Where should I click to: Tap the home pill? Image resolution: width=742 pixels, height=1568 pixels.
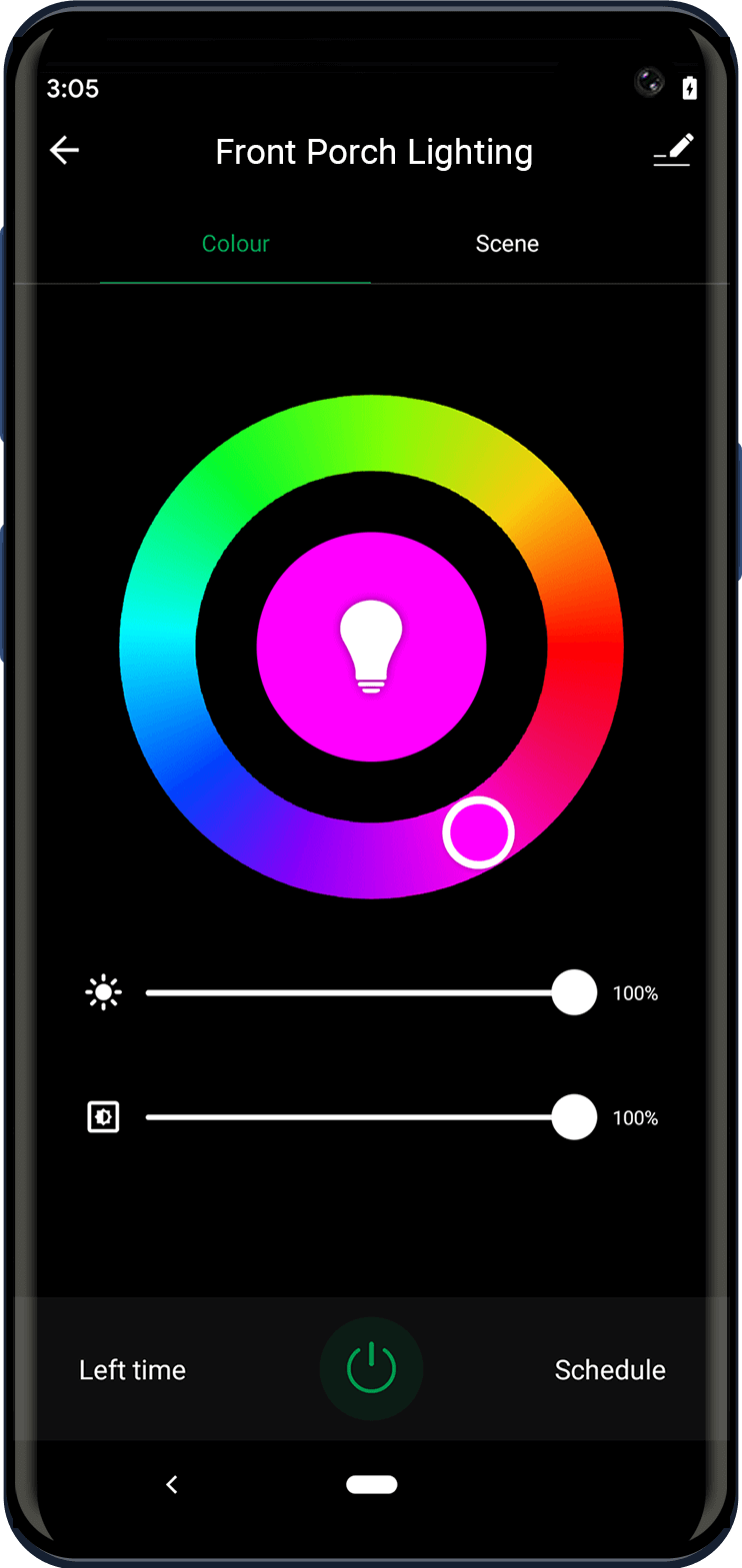(372, 1485)
